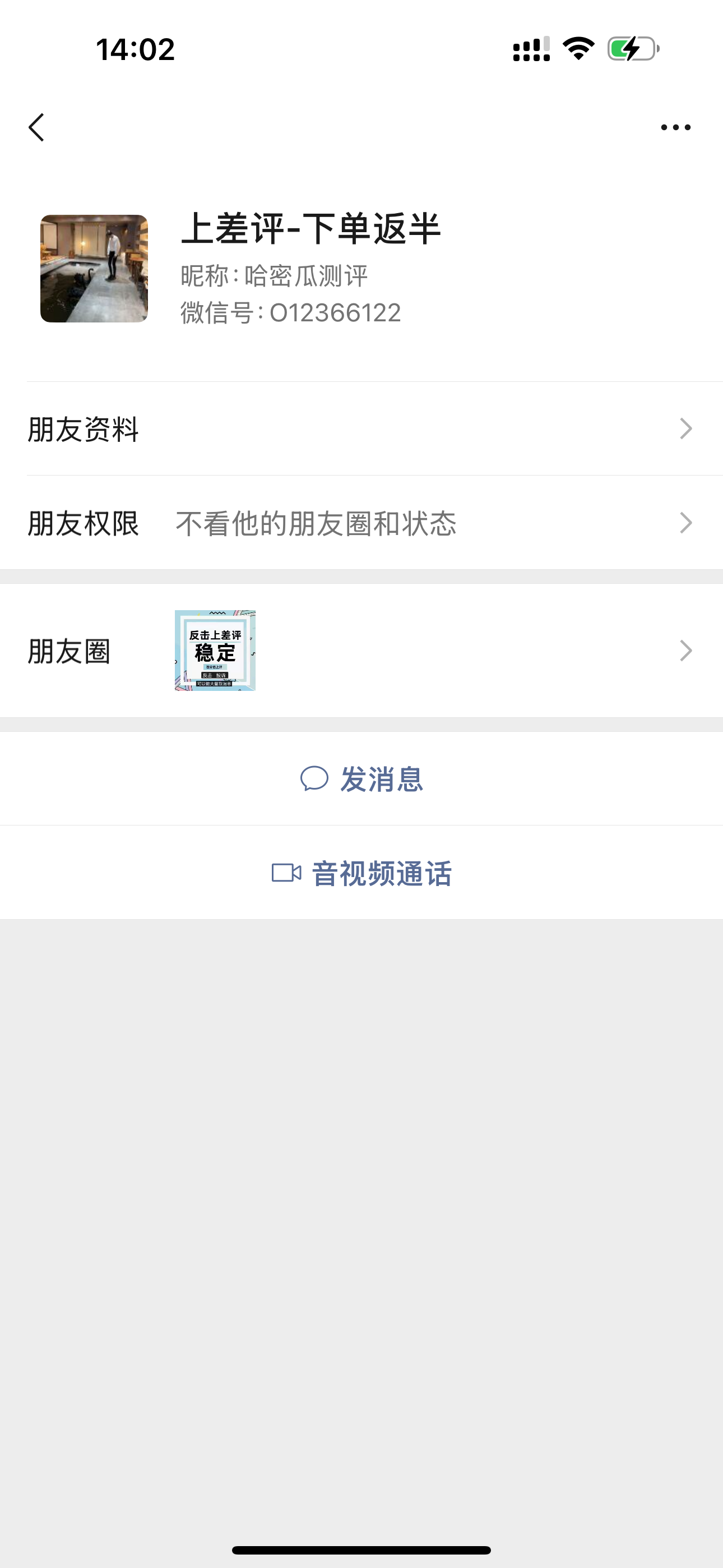Select the 朋友权限 menu entry

click(x=83, y=522)
